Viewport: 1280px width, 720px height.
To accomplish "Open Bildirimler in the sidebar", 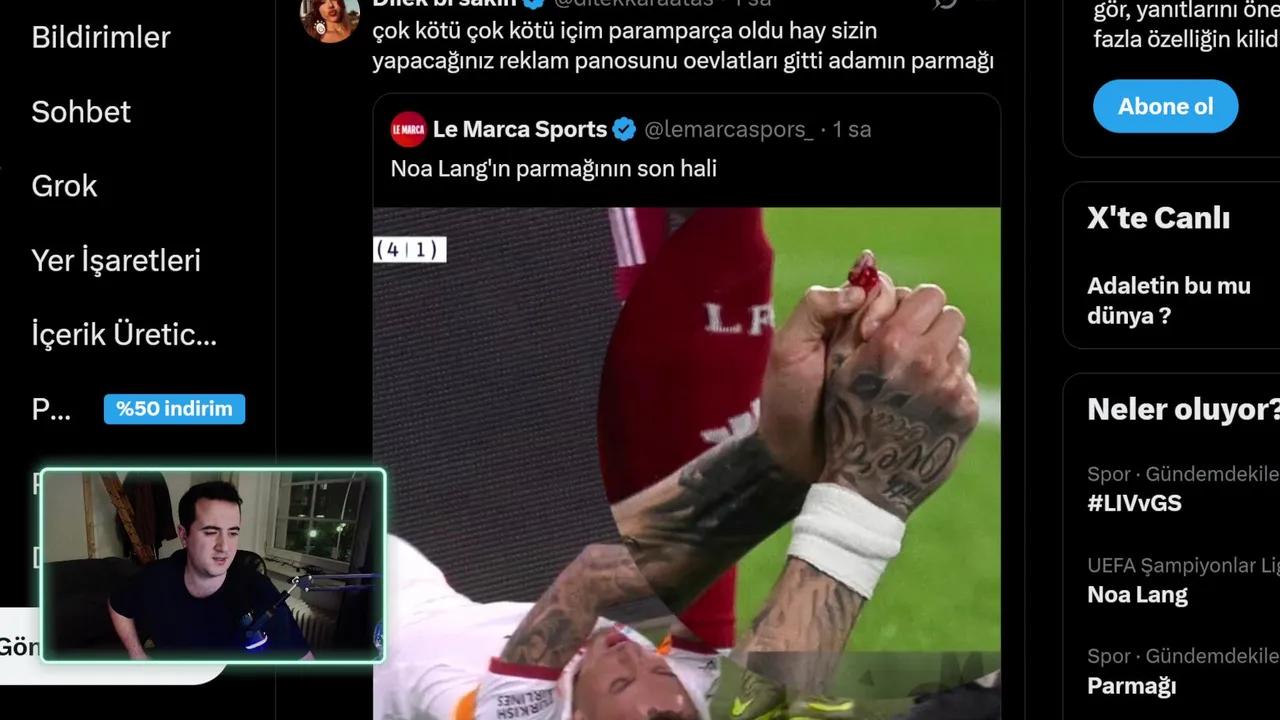I will click(101, 38).
